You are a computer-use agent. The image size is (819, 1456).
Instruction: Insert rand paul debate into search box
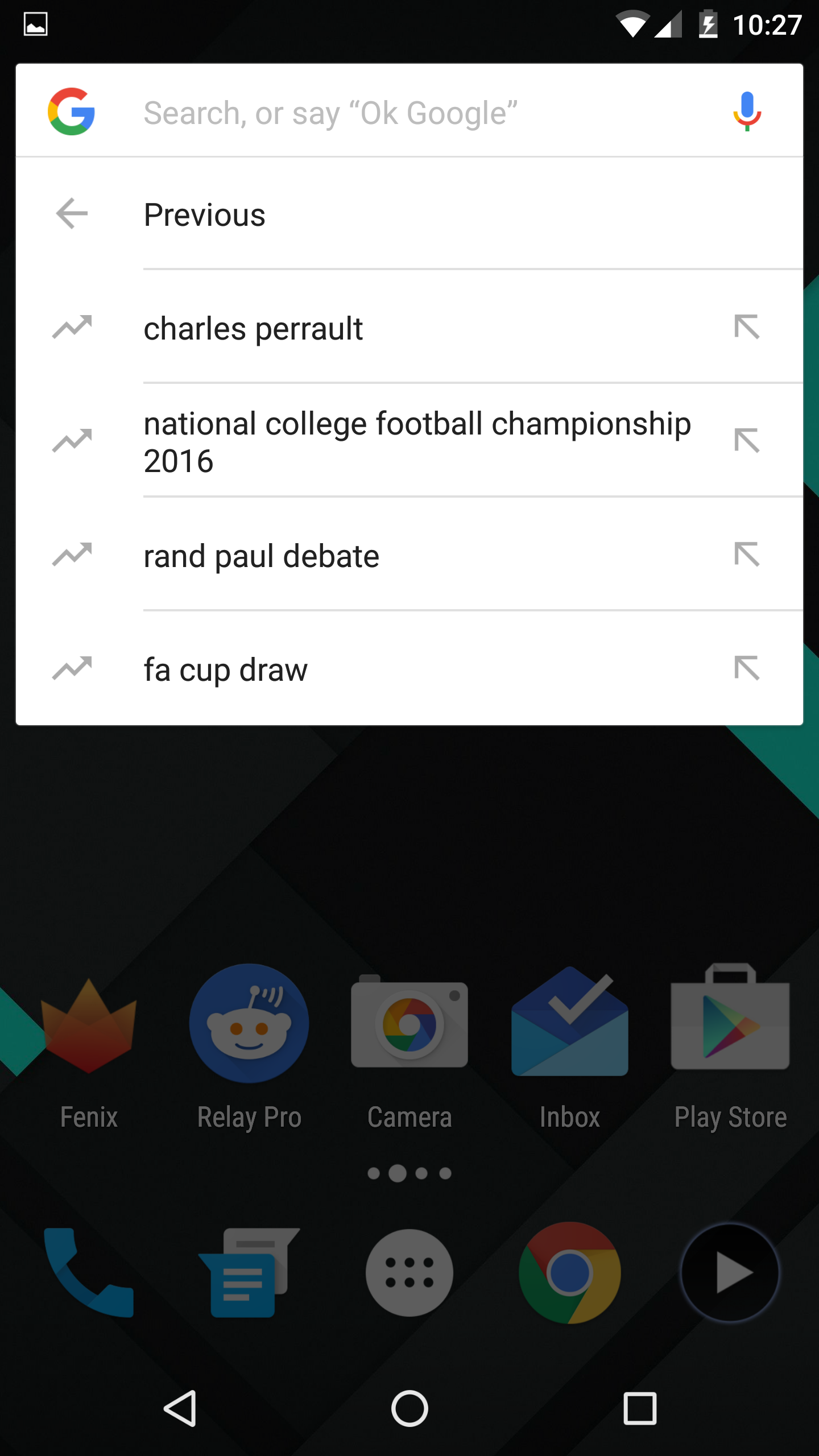(747, 555)
